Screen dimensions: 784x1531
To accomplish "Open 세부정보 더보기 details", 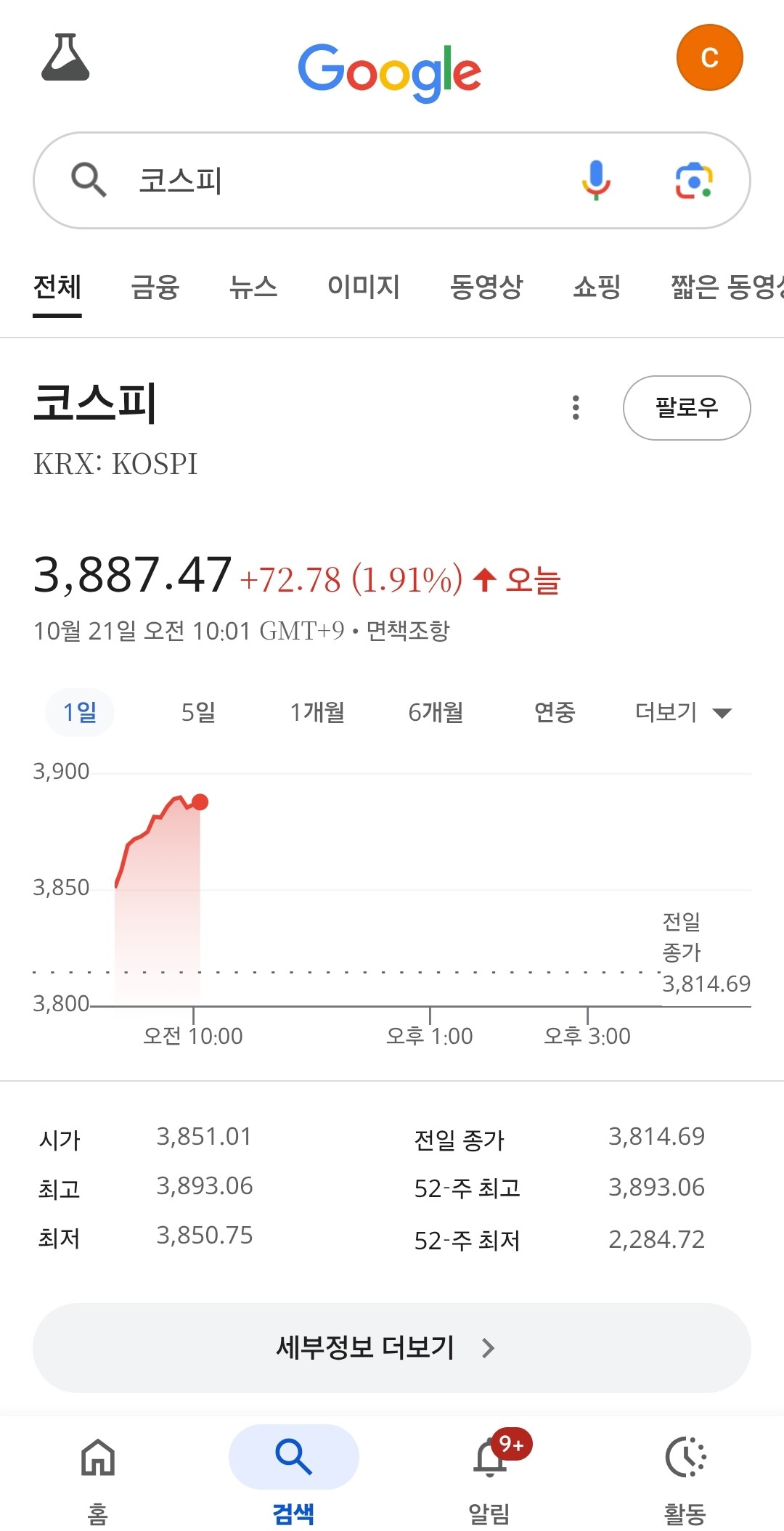I will [392, 1347].
